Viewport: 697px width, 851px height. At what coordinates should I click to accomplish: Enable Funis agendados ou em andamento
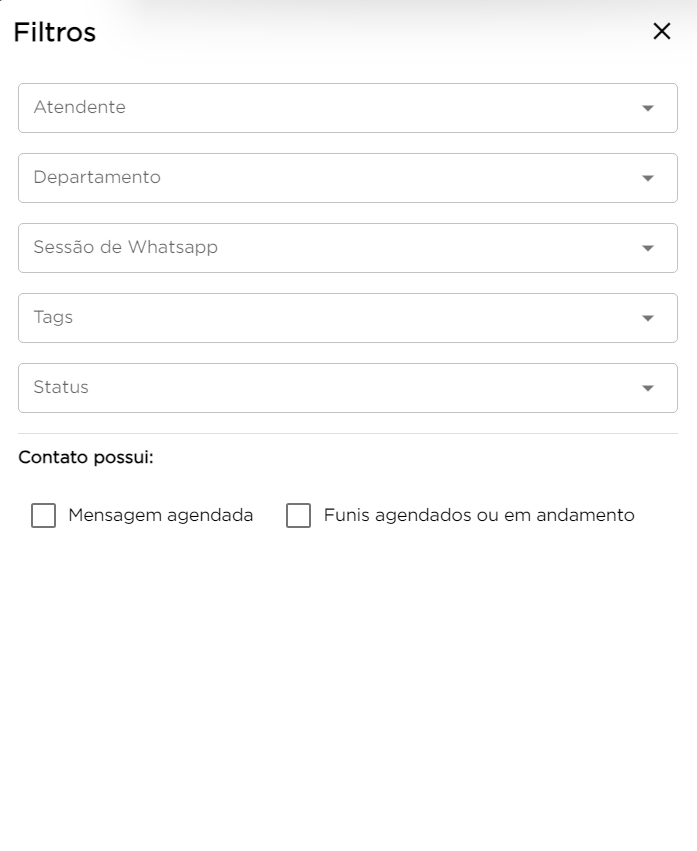(x=299, y=516)
